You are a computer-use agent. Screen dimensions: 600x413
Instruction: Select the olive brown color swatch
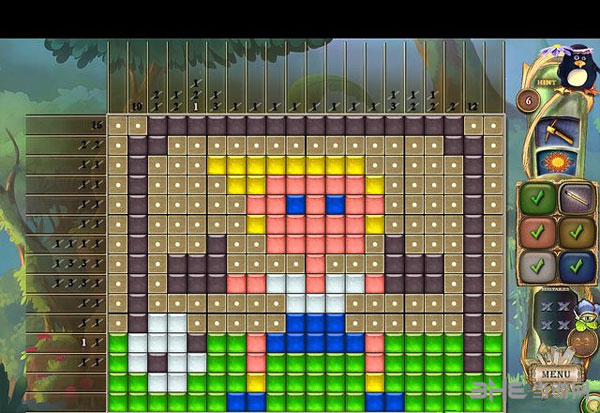(573, 232)
